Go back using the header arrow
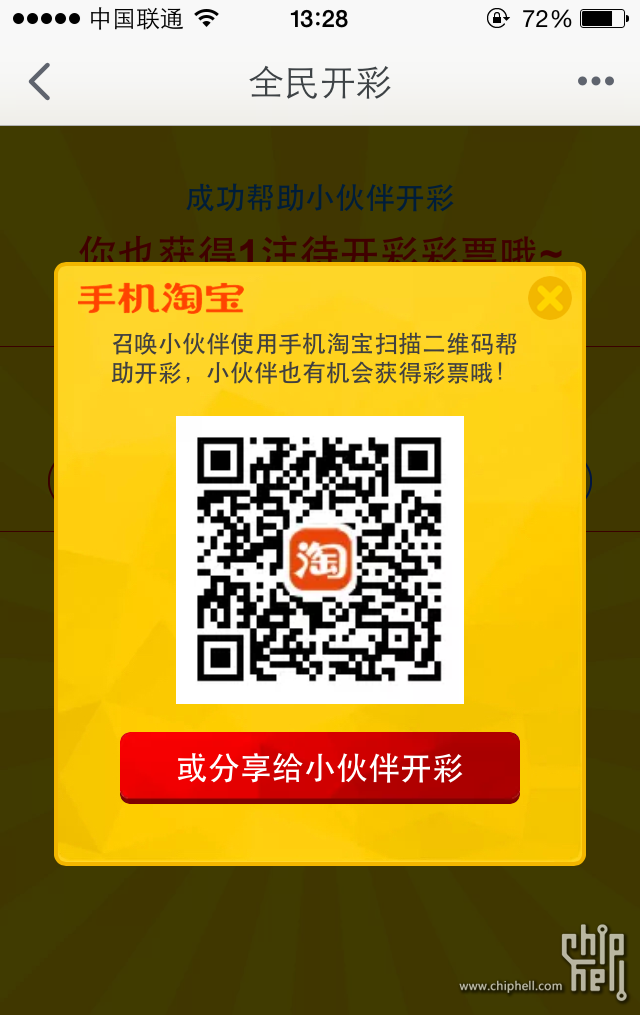640x1015 pixels. pos(39,82)
